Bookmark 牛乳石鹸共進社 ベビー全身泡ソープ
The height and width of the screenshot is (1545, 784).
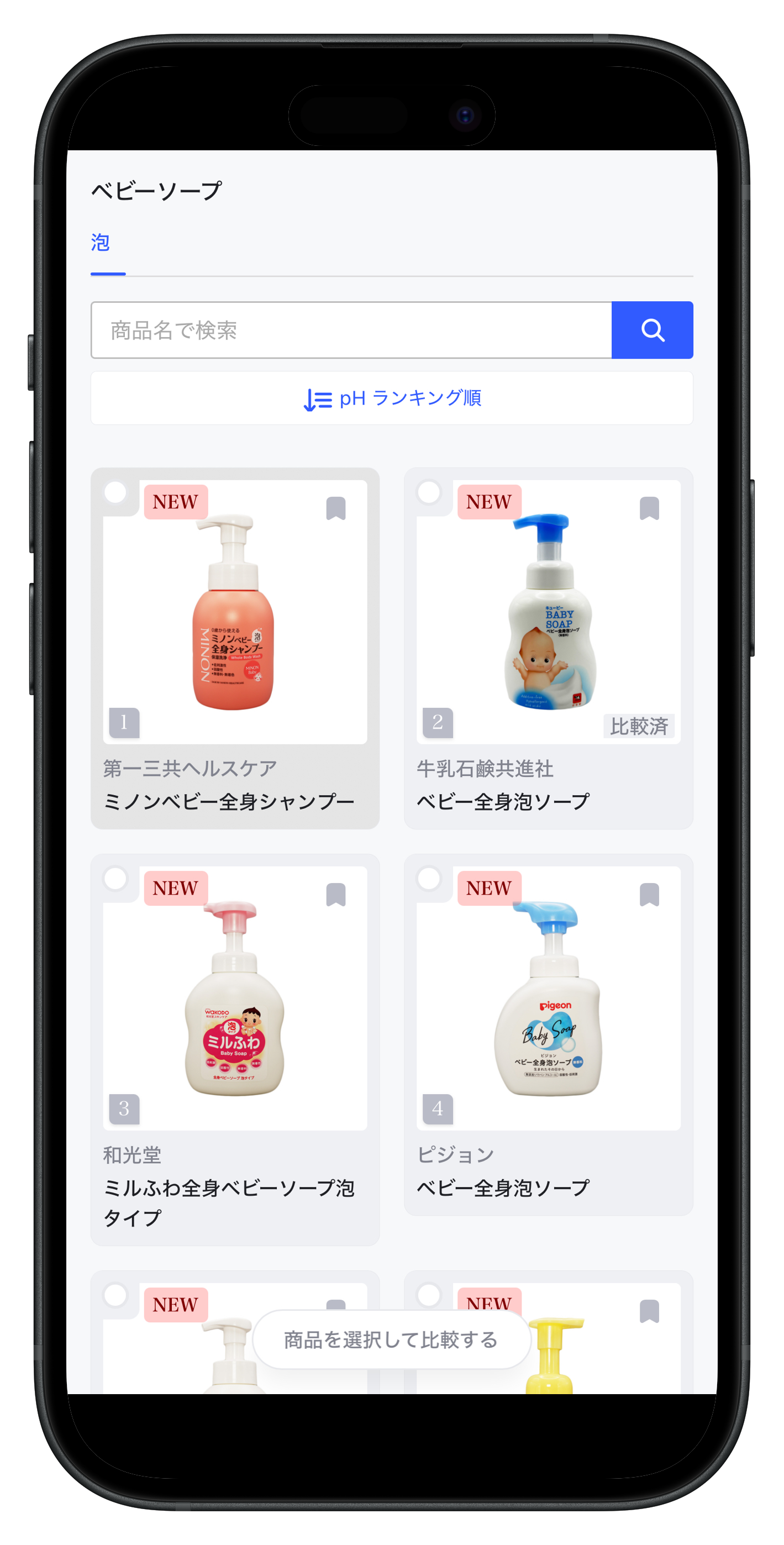point(649,508)
